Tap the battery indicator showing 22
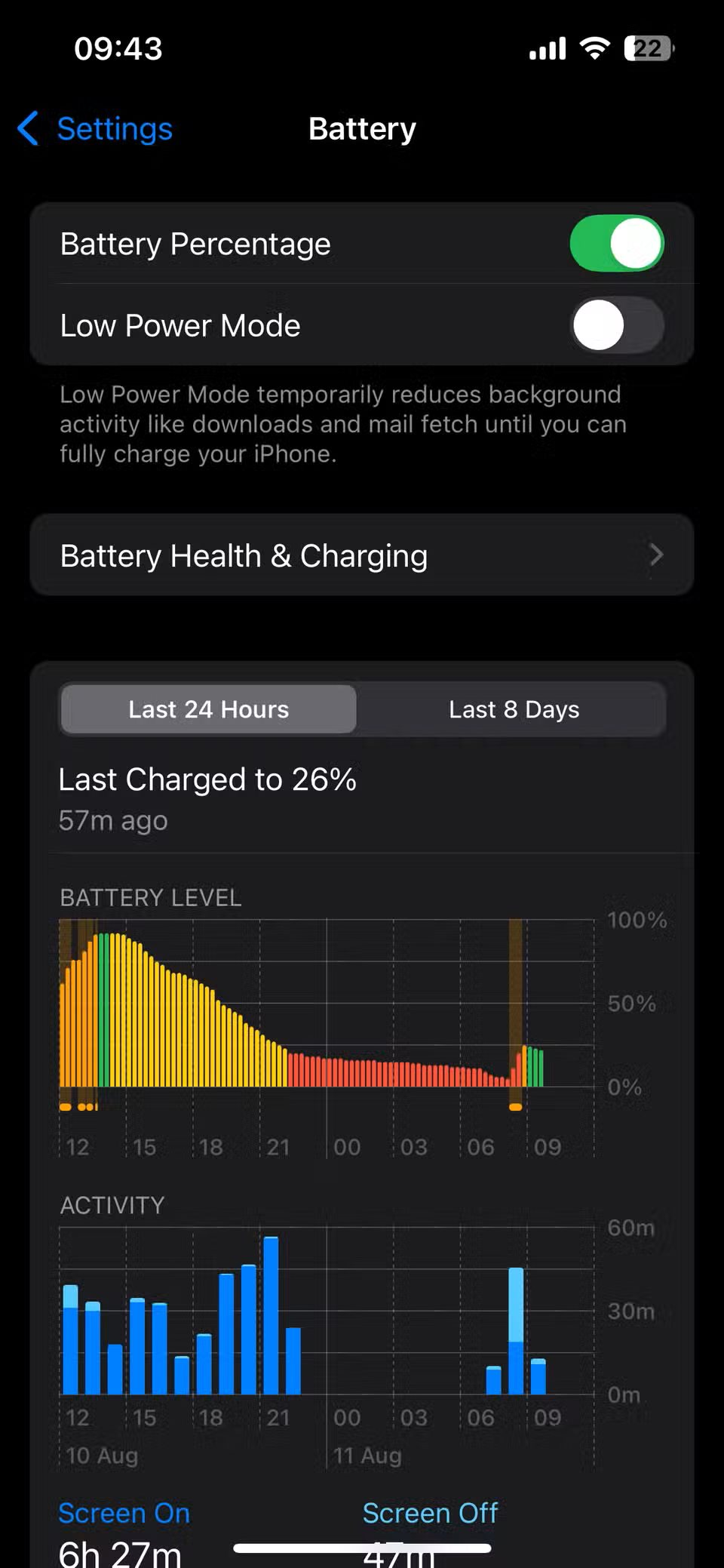 pos(649,48)
